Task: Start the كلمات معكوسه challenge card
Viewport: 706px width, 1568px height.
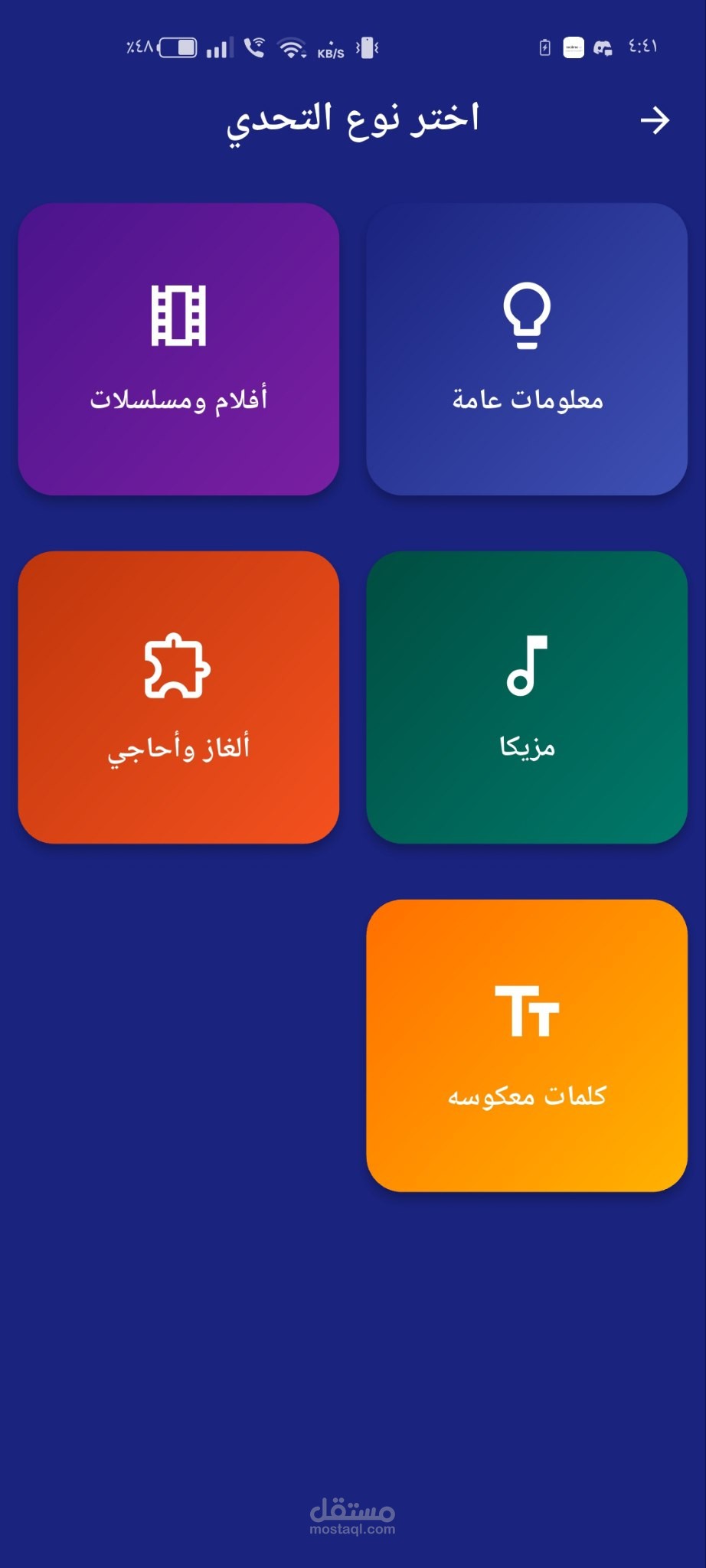Action: point(527,1046)
